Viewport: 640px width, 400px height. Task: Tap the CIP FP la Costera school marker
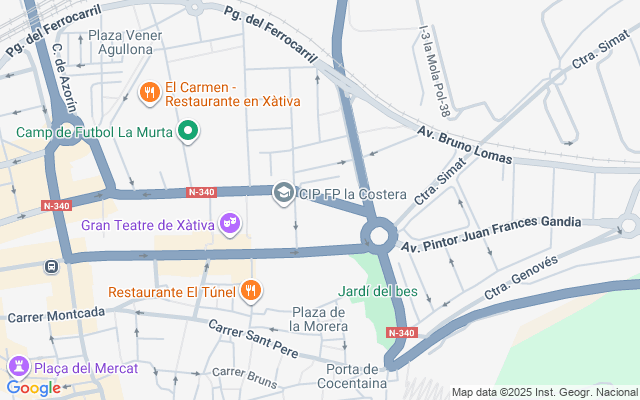tap(283, 192)
